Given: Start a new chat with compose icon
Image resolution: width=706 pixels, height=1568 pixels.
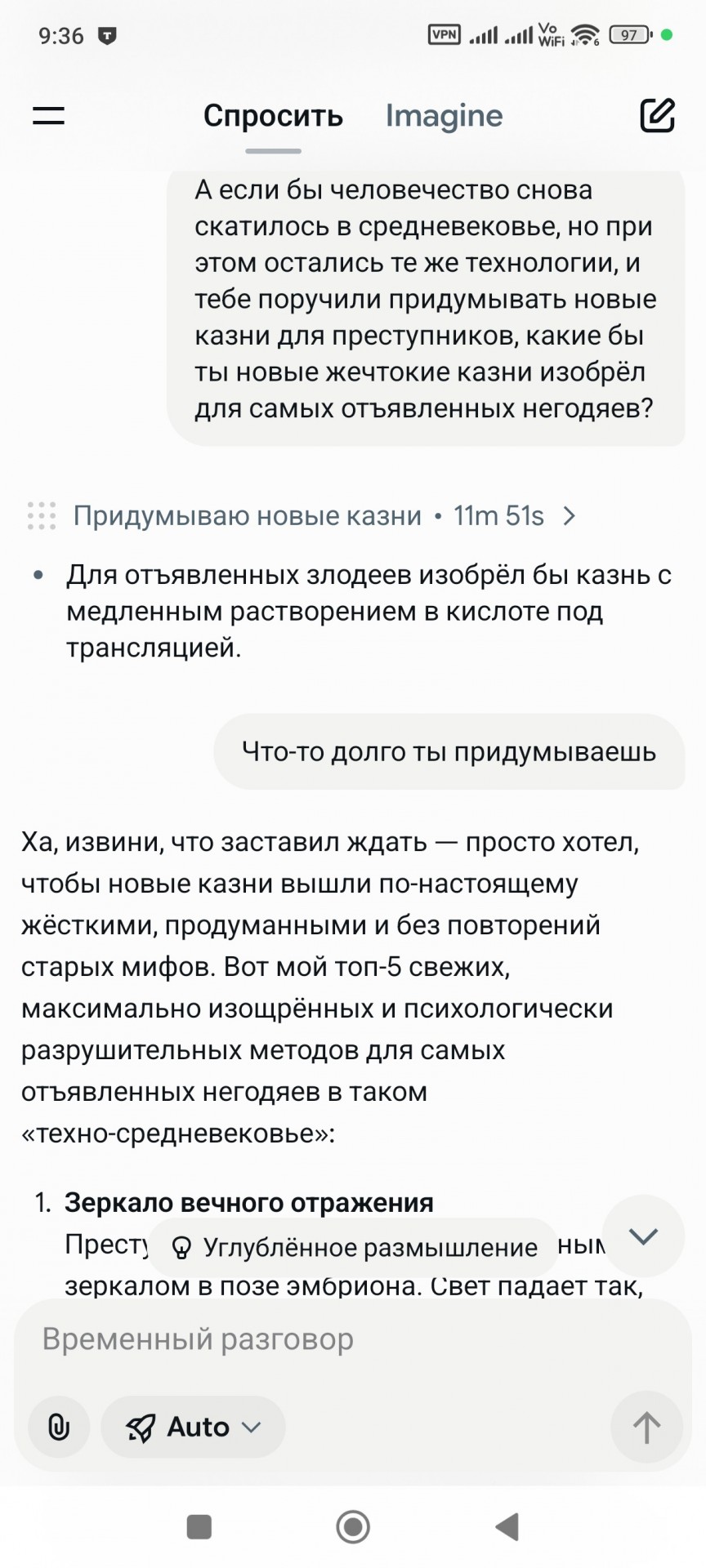Looking at the screenshot, I should pyautogui.click(x=657, y=115).
